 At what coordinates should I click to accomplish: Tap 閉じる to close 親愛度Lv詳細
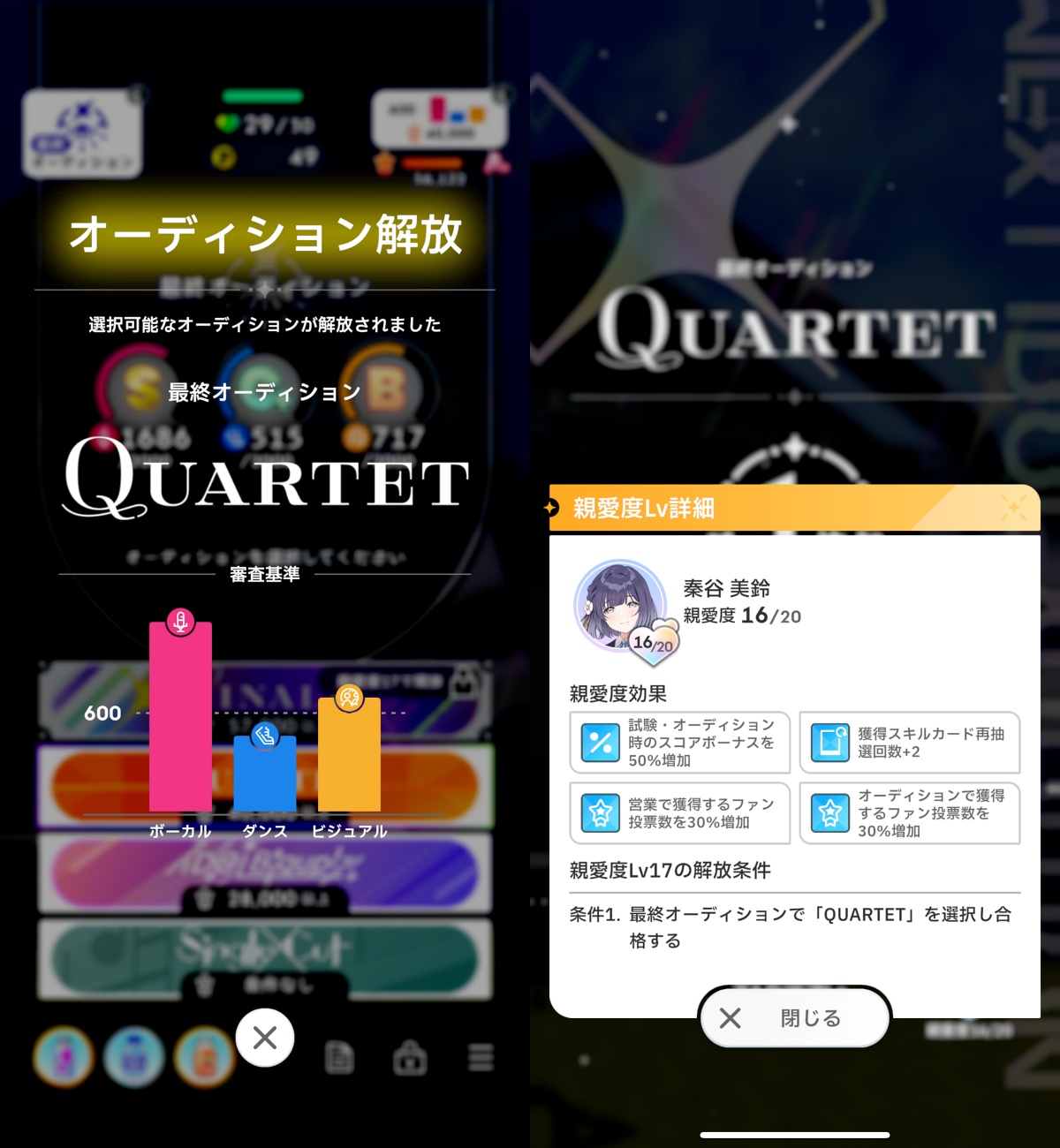[x=794, y=1018]
